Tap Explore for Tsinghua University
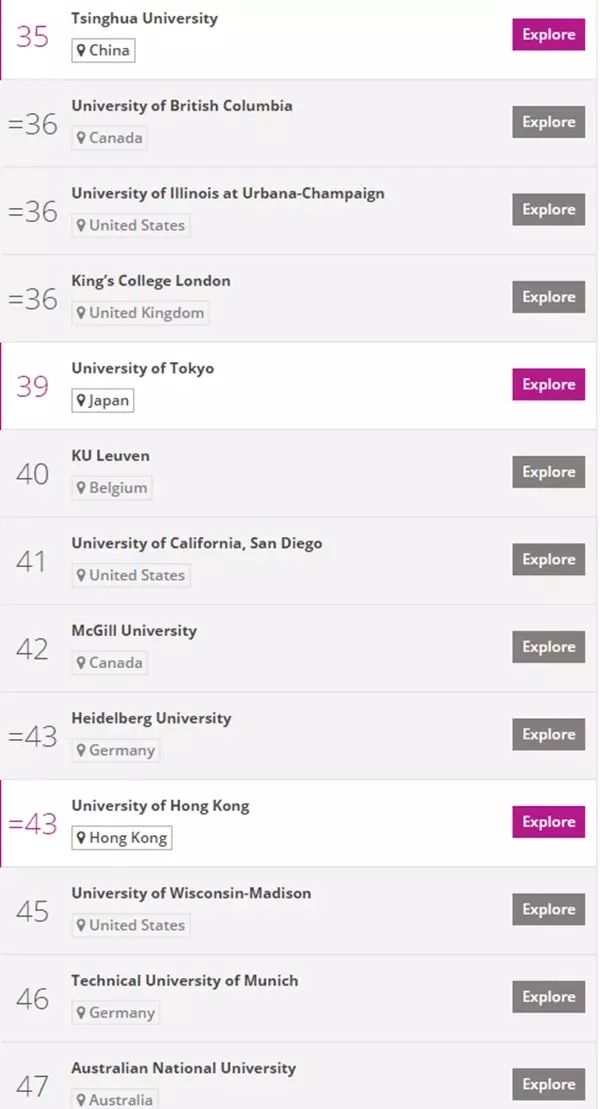The height and width of the screenshot is (1109, 600). pyautogui.click(x=548, y=35)
